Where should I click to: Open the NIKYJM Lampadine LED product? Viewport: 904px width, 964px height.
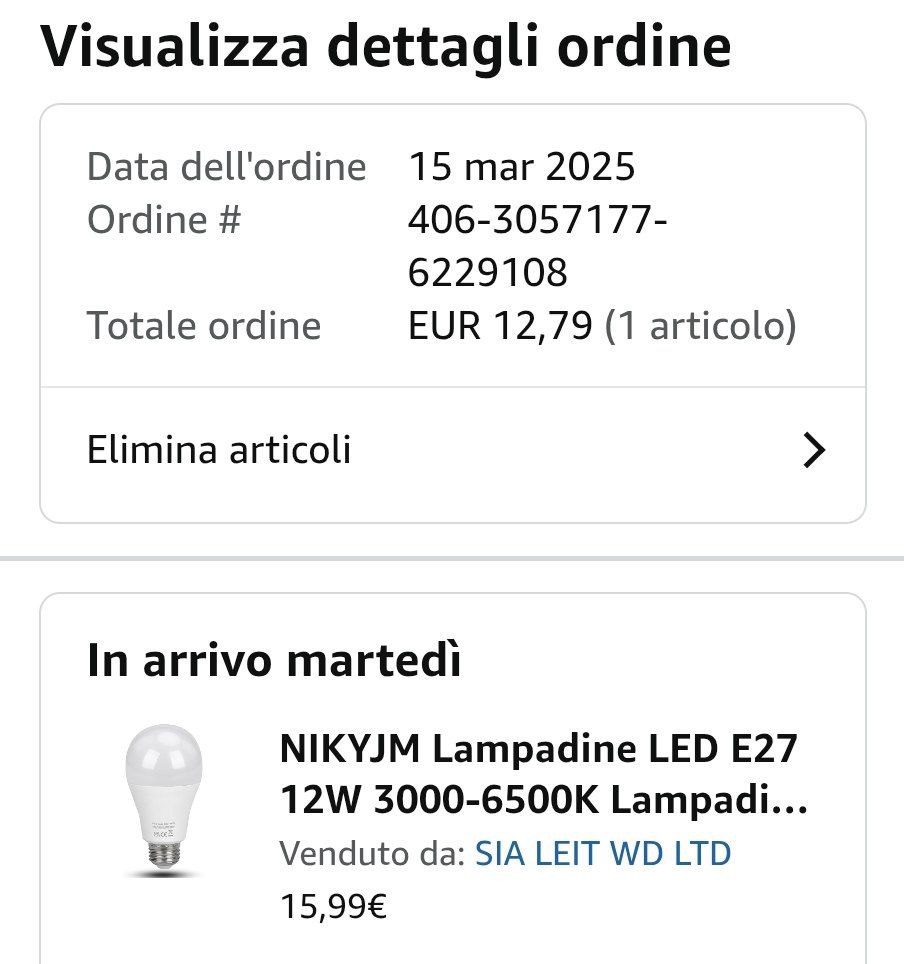(542, 775)
